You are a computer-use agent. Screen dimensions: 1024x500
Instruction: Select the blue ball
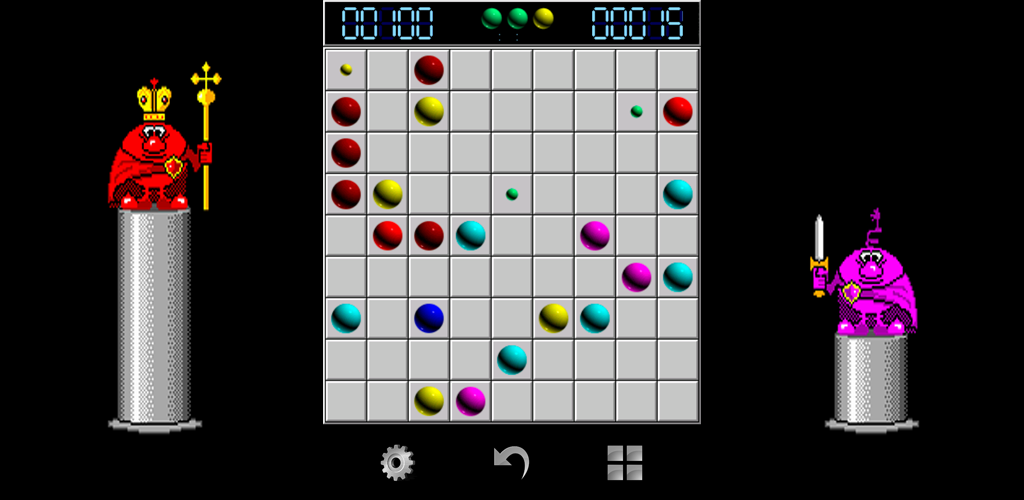click(x=429, y=318)
